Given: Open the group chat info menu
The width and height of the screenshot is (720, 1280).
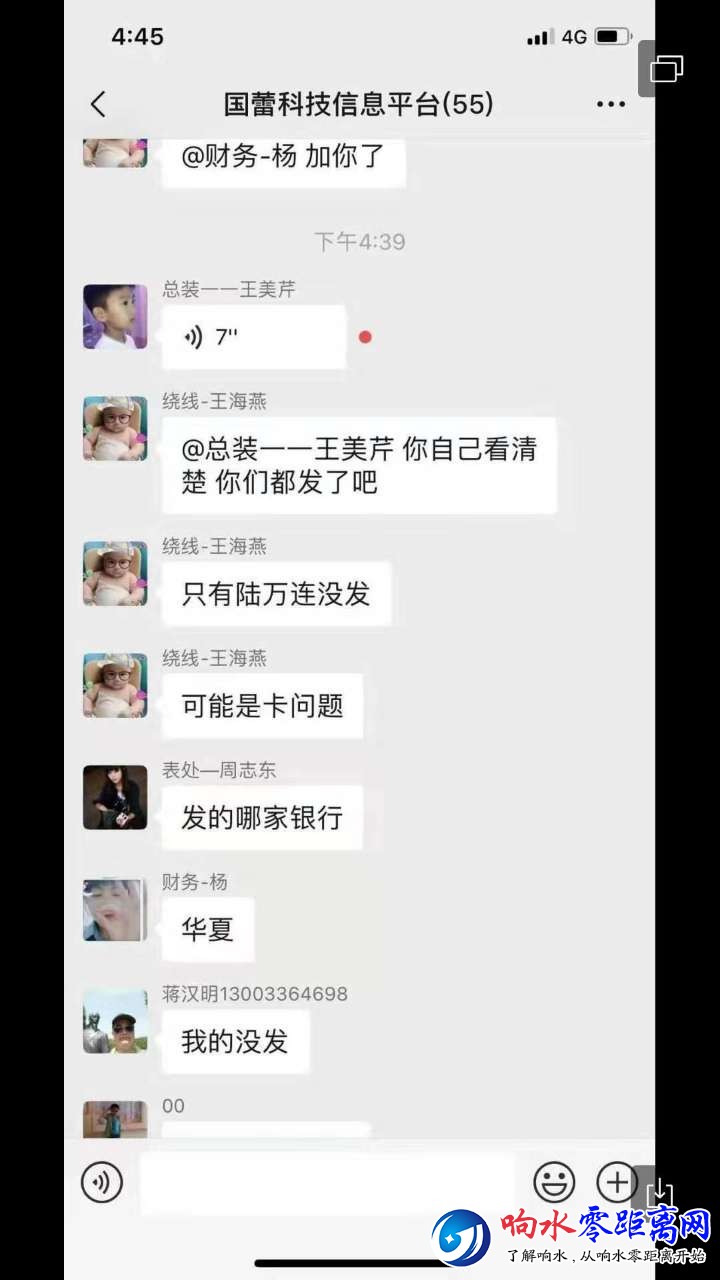Looking at the screenshot, I should [x=610, y=104].
